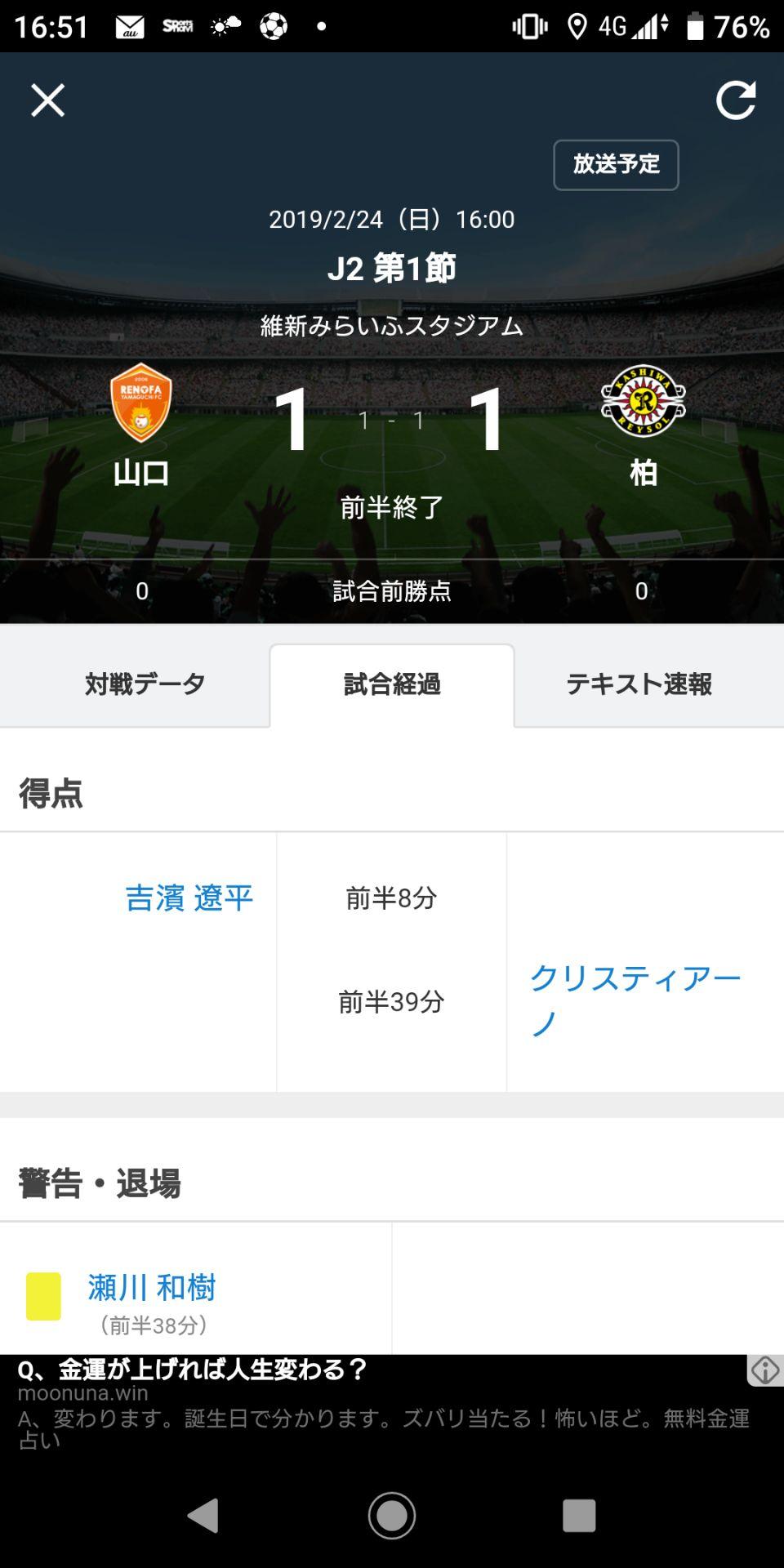The image size is (784, 1568).
Task: Switch to the 対戦データ tab
Action: [x=145, y=684]
